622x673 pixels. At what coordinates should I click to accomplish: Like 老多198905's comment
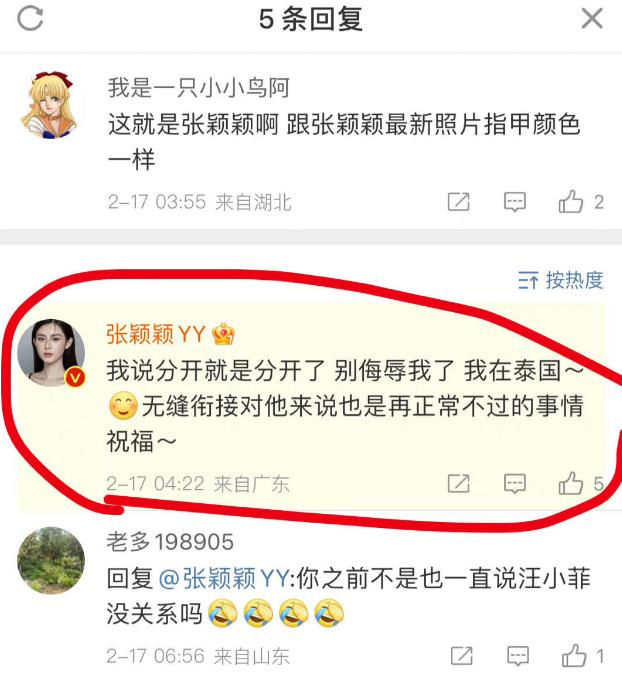[574, 656]
